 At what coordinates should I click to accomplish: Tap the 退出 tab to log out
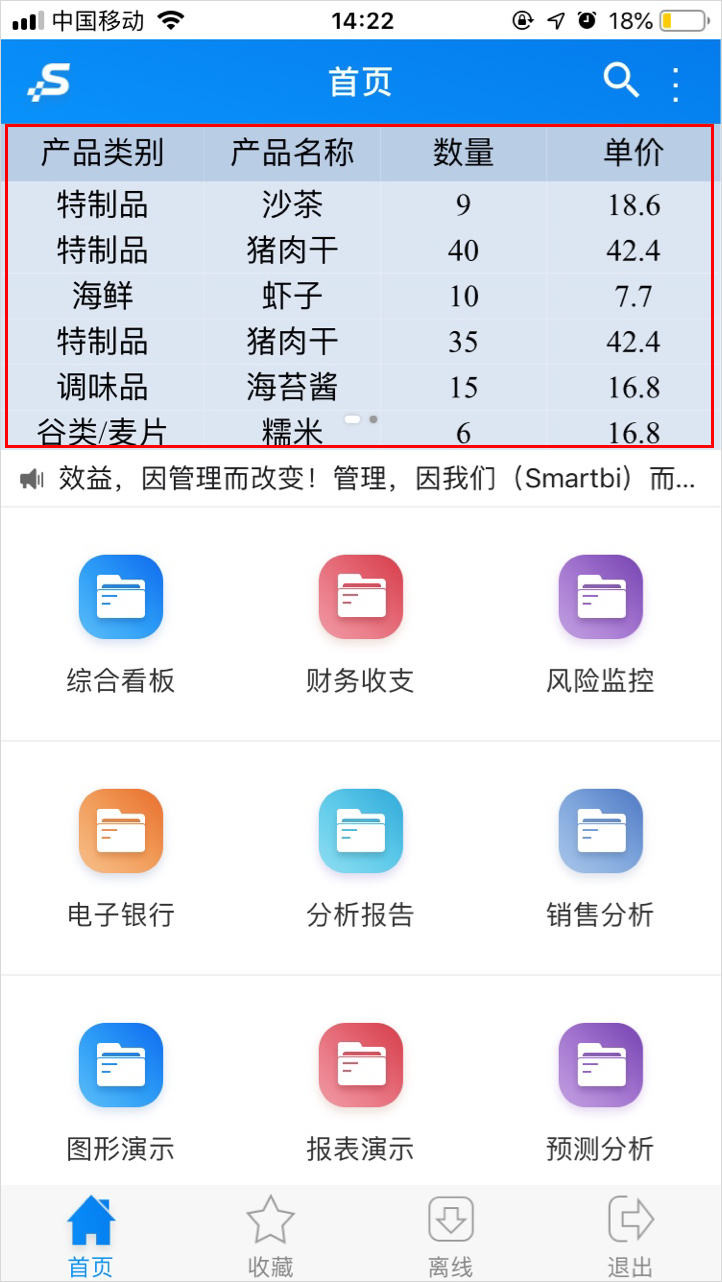[631, 1237]
